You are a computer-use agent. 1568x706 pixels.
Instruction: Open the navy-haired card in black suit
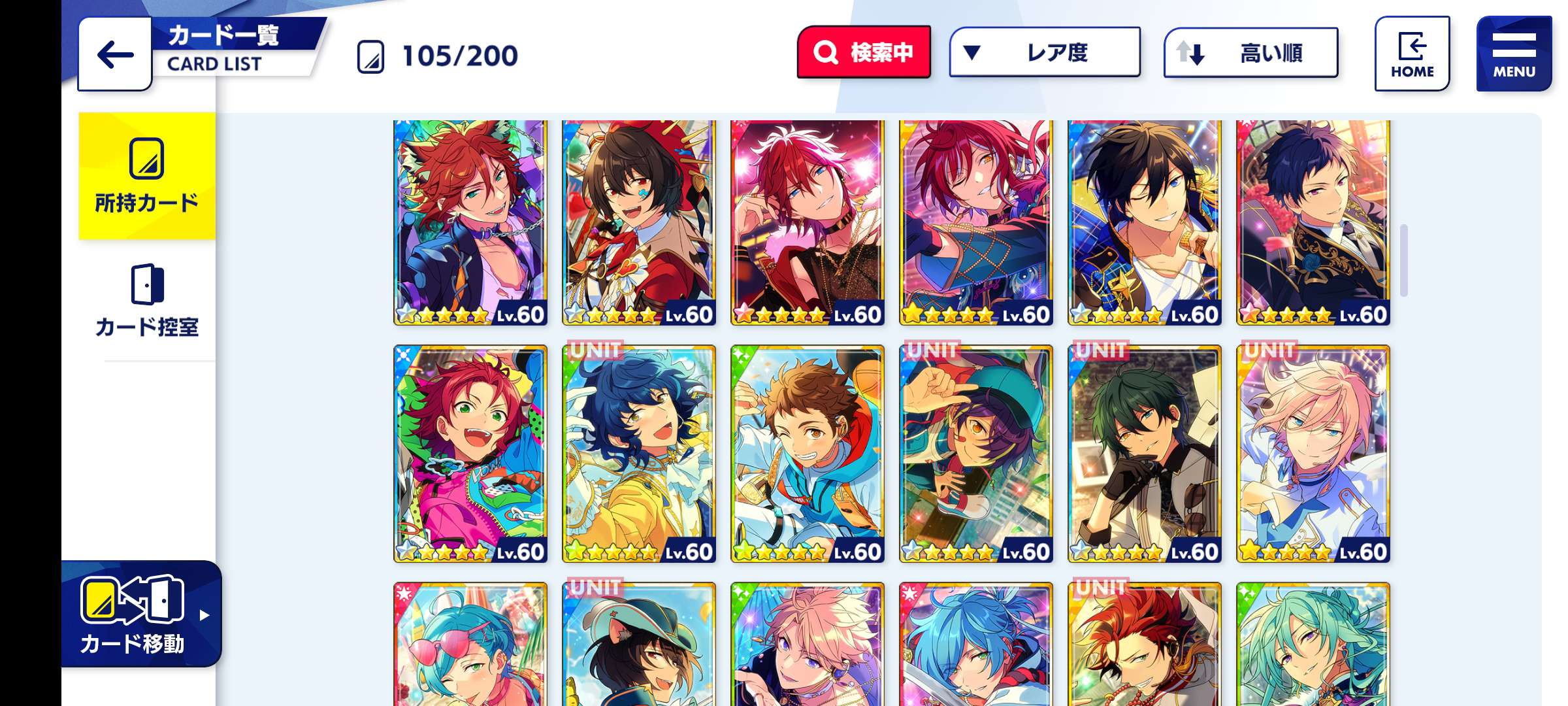(1313, 222)
